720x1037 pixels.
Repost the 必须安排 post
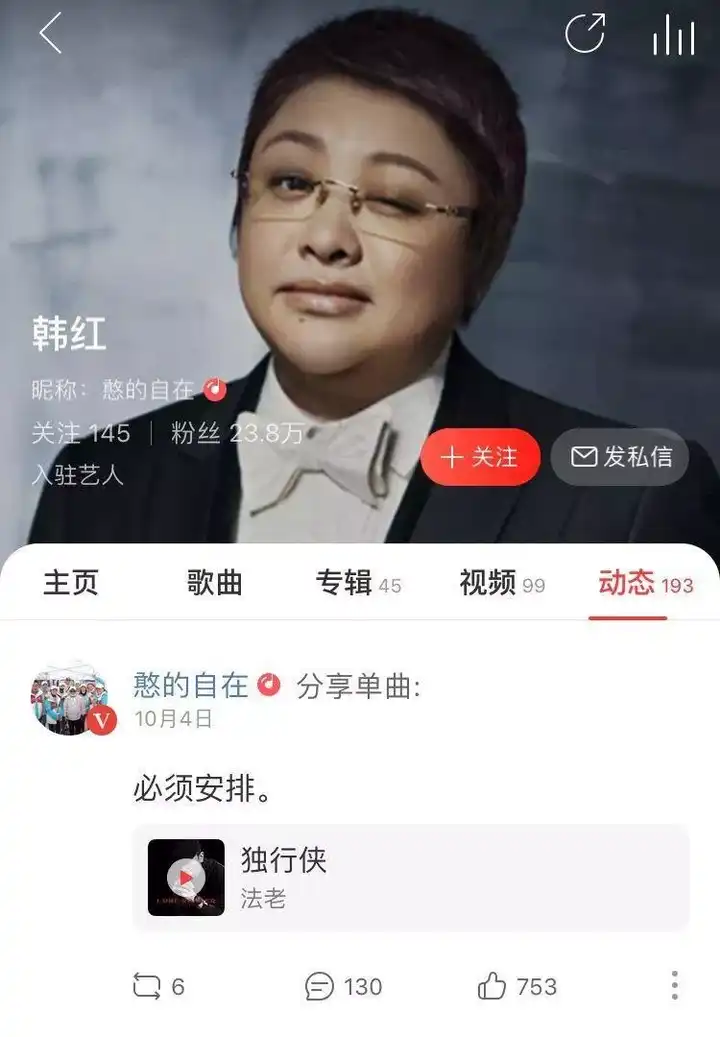click(158, 986)
